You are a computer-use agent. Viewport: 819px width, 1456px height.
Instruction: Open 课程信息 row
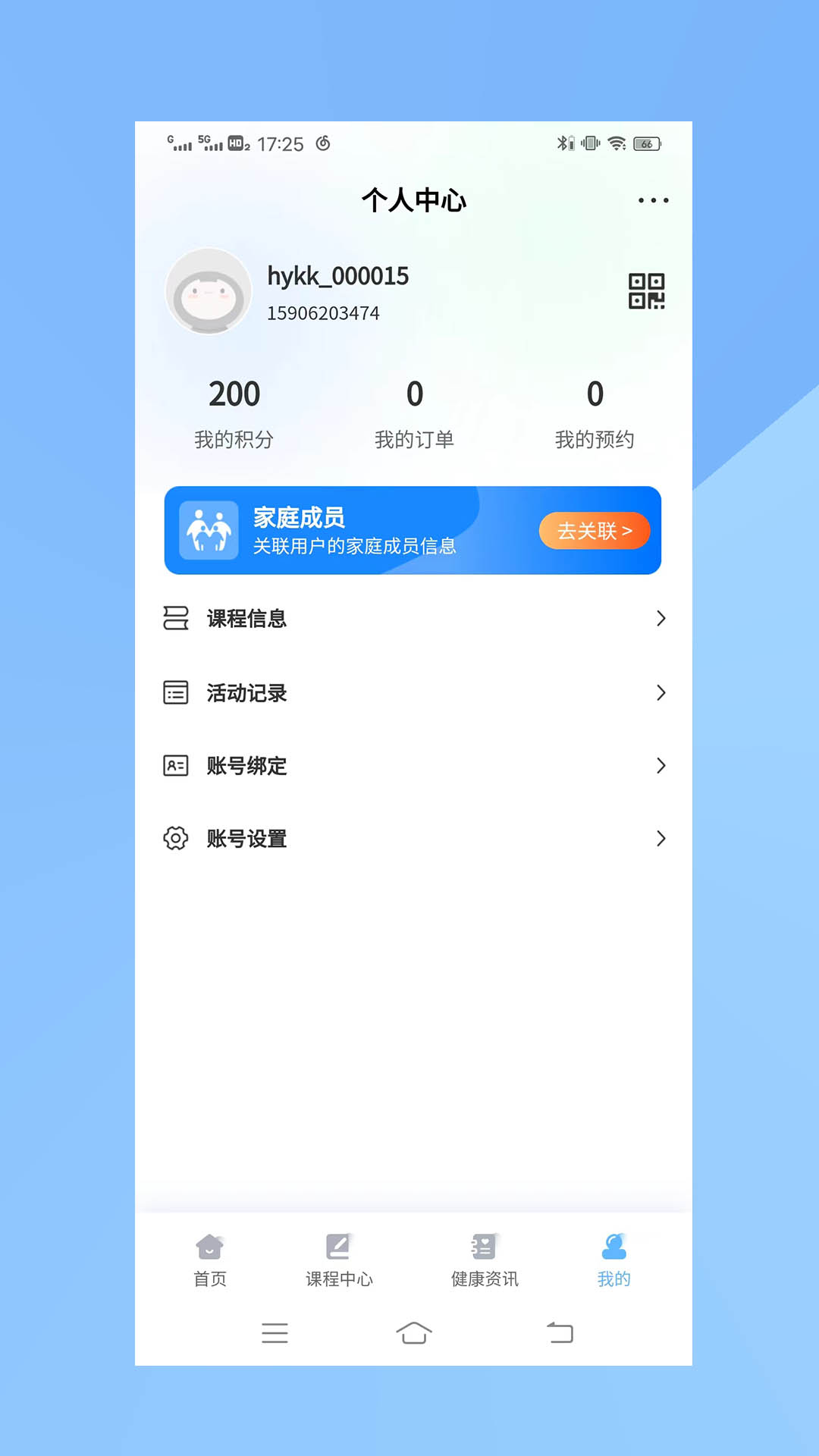coord(413,618)
